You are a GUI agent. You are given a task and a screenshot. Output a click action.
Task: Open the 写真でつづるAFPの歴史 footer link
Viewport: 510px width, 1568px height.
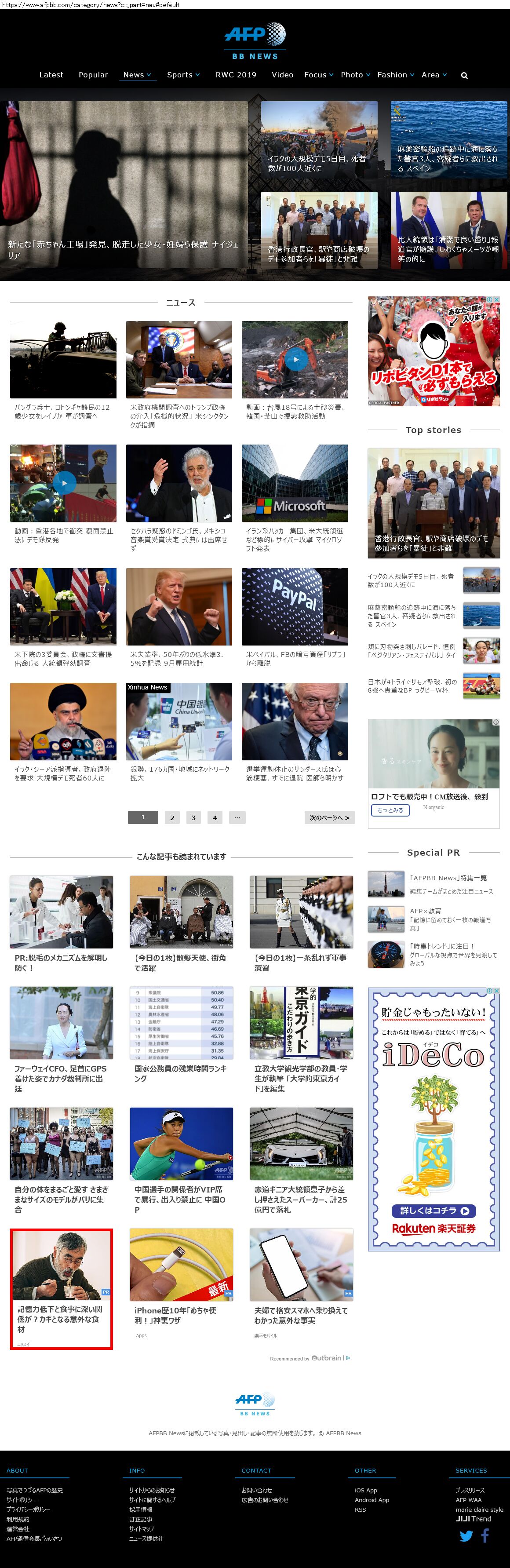(x=35, y=1490)
